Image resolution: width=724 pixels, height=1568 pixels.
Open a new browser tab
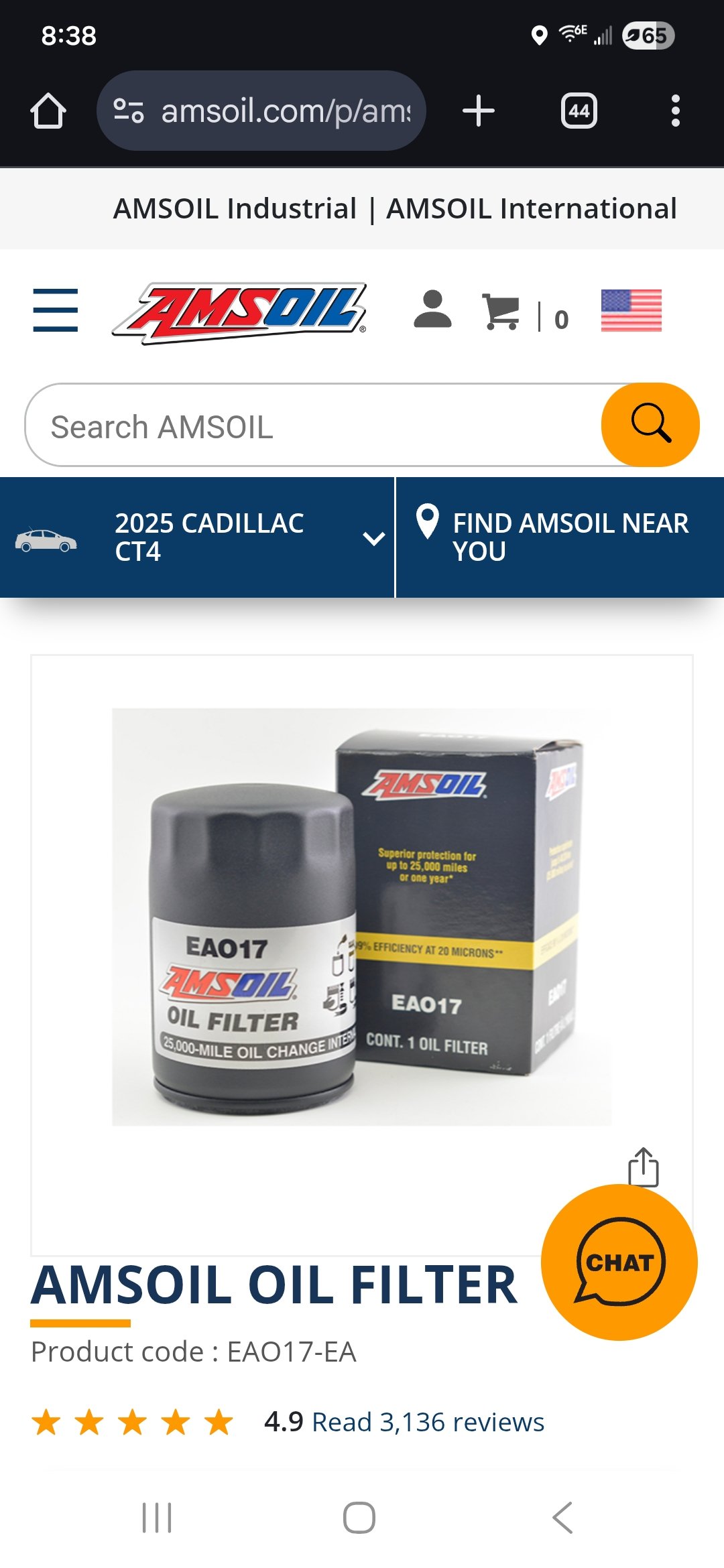coord(479,111)
